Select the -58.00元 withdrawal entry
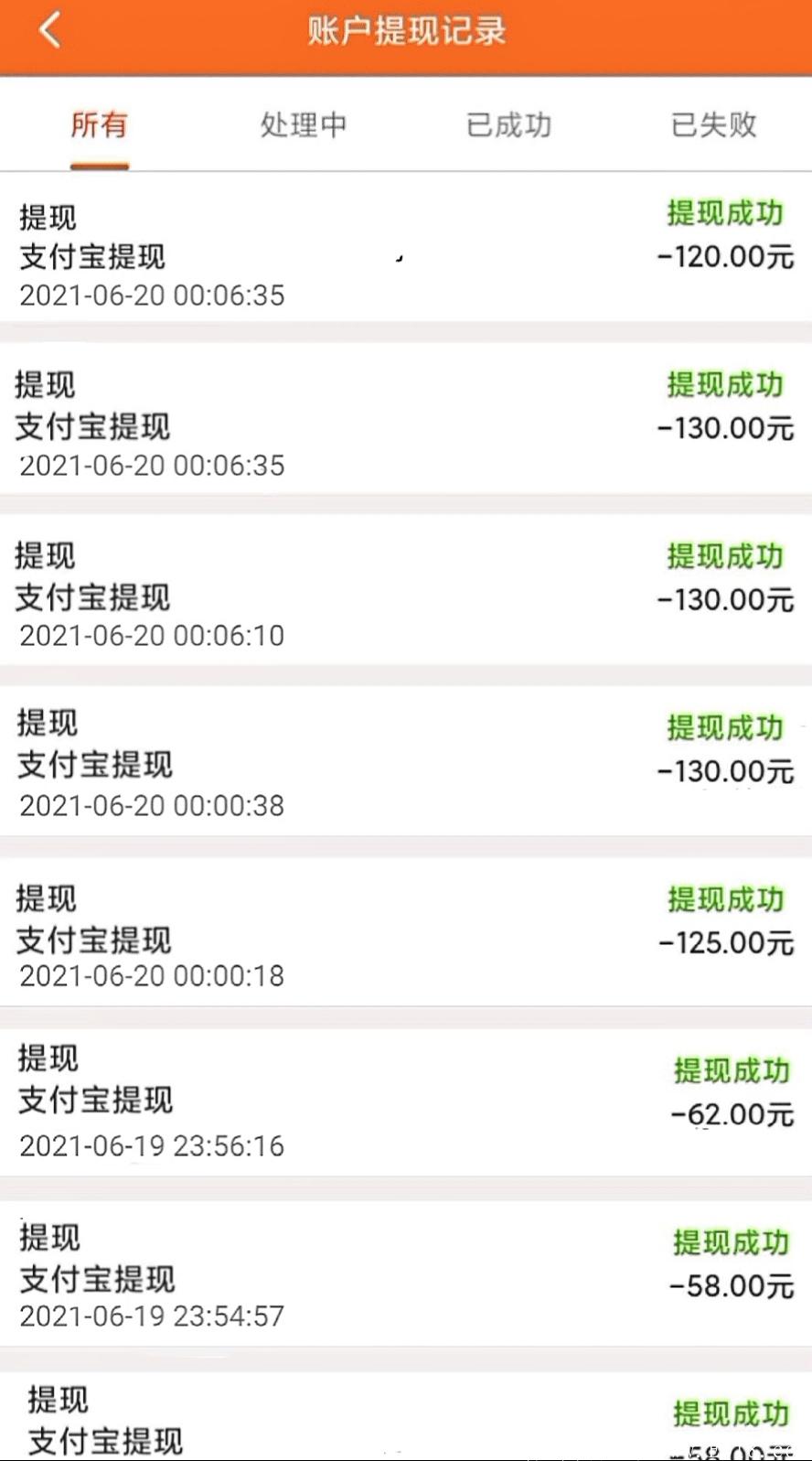 (727, 1285)
